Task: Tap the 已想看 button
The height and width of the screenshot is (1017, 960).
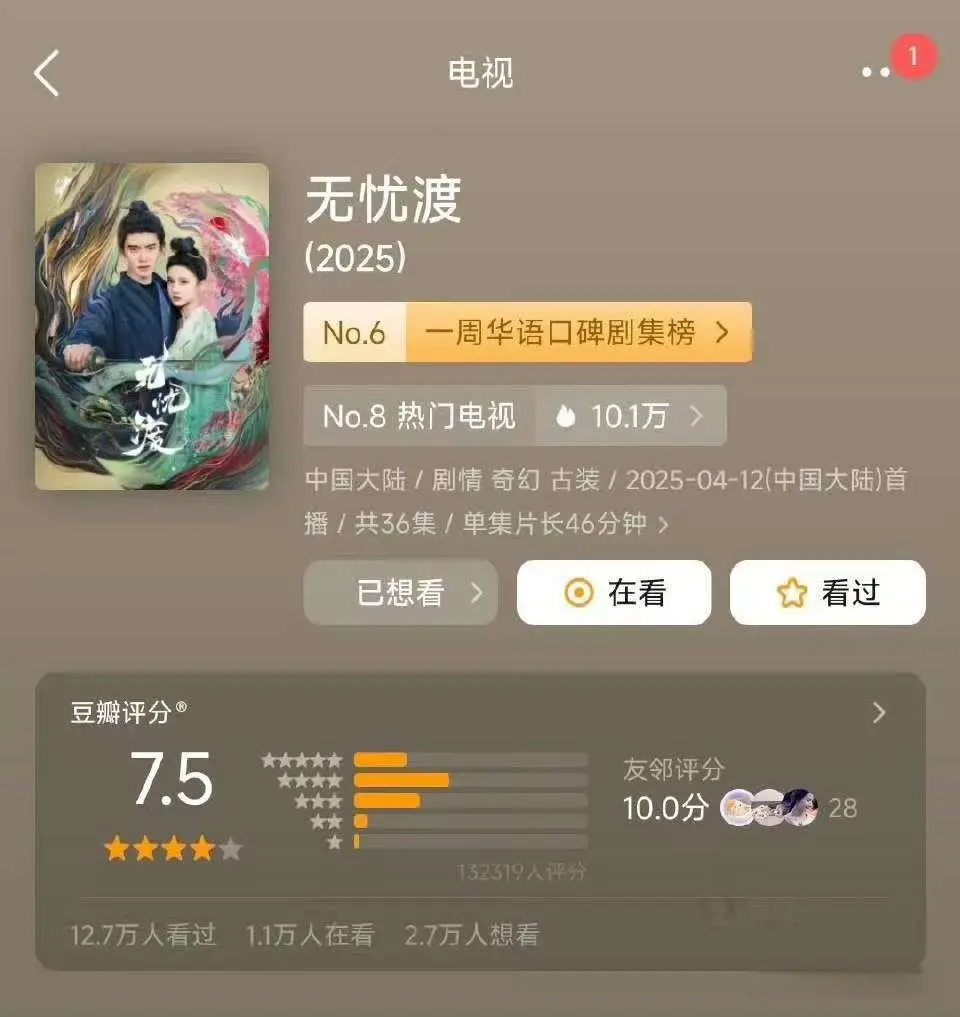Action: point(400,593)
